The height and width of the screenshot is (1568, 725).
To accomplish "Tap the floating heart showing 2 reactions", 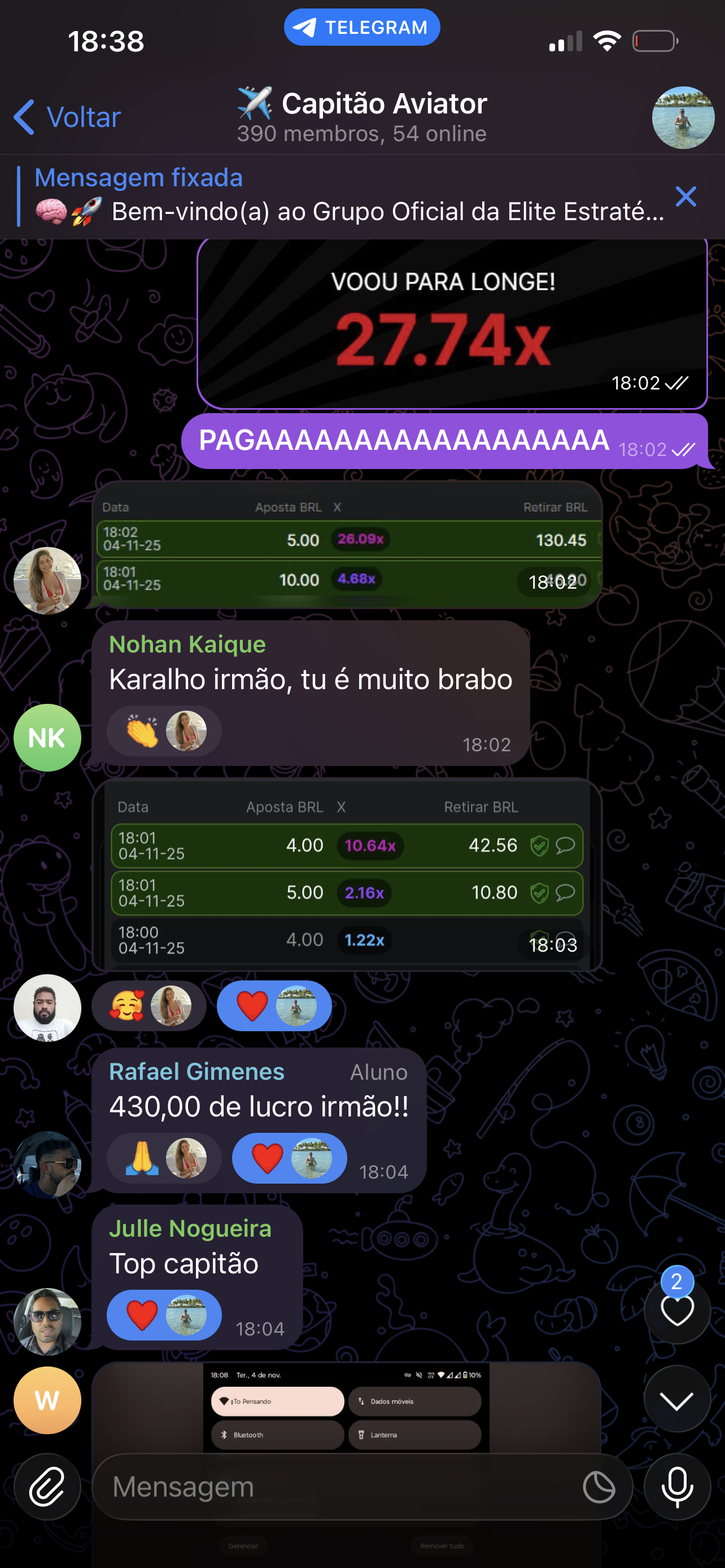I will tap(678, 1311).
